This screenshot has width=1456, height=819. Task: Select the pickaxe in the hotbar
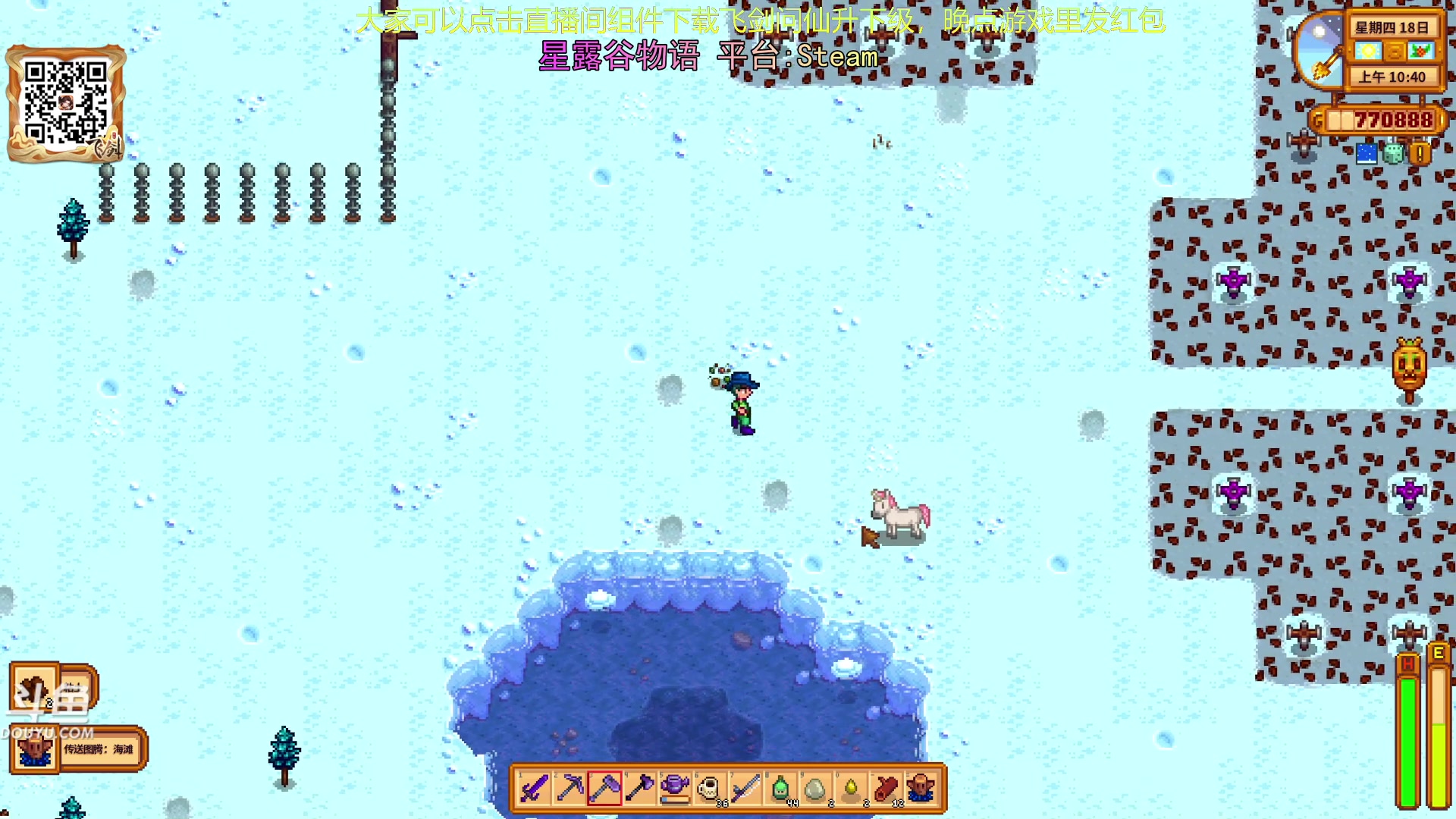click(x=570, y=789)
